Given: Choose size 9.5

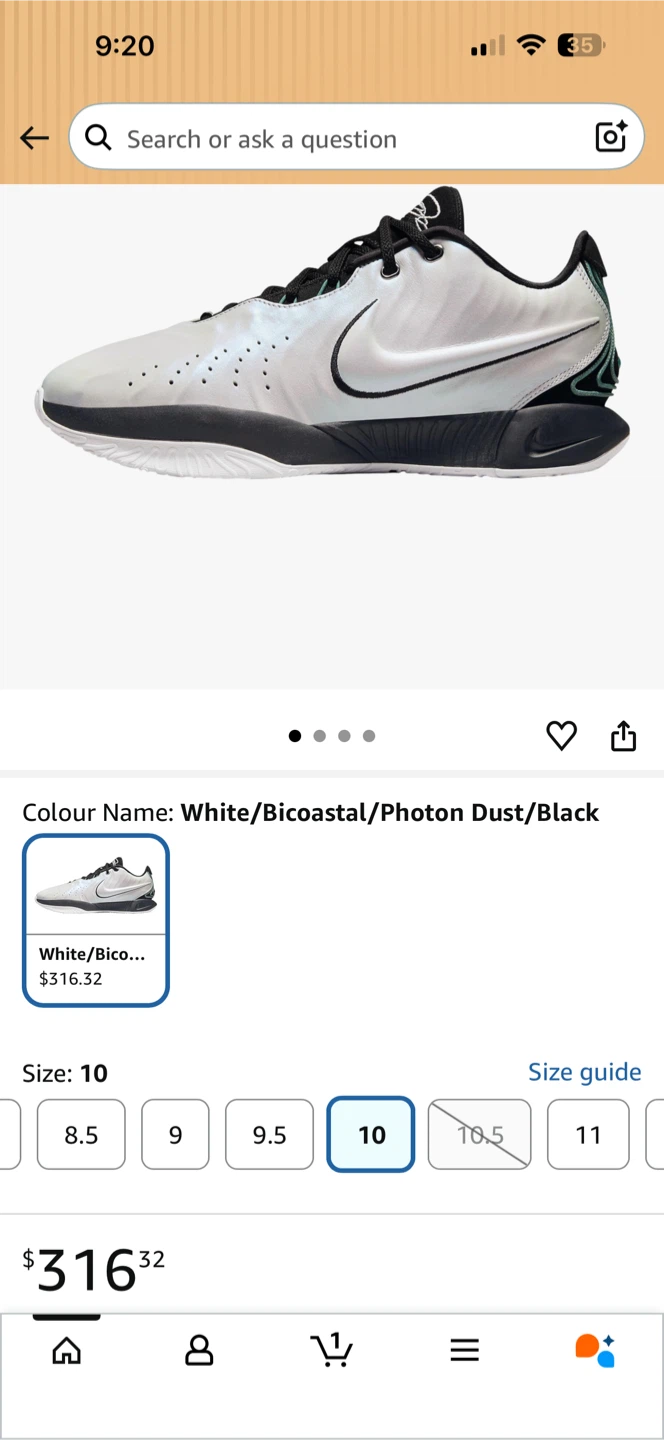Looking at the screenshot, I should [x=269, y=1134].
